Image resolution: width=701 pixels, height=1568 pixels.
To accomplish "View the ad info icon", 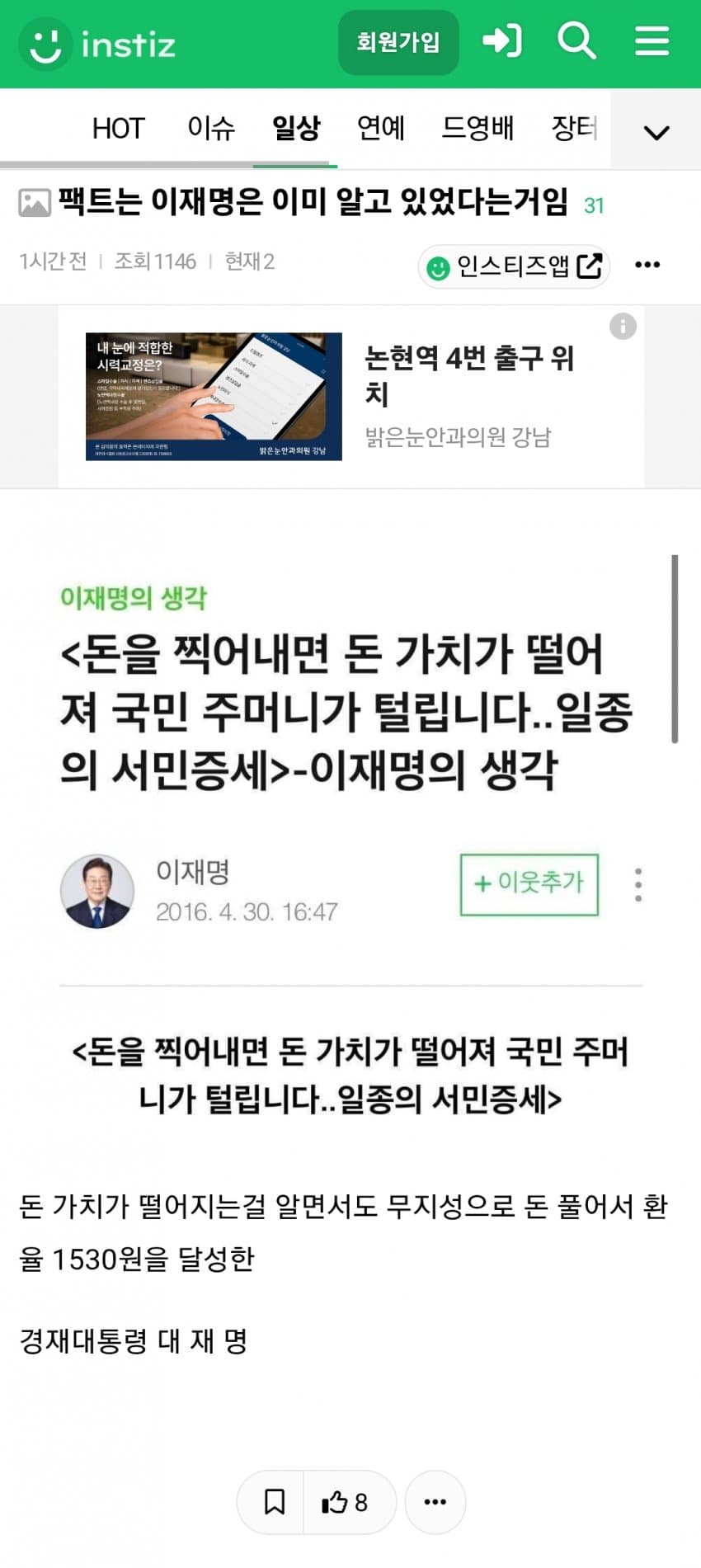I will (x=623, y=327).
